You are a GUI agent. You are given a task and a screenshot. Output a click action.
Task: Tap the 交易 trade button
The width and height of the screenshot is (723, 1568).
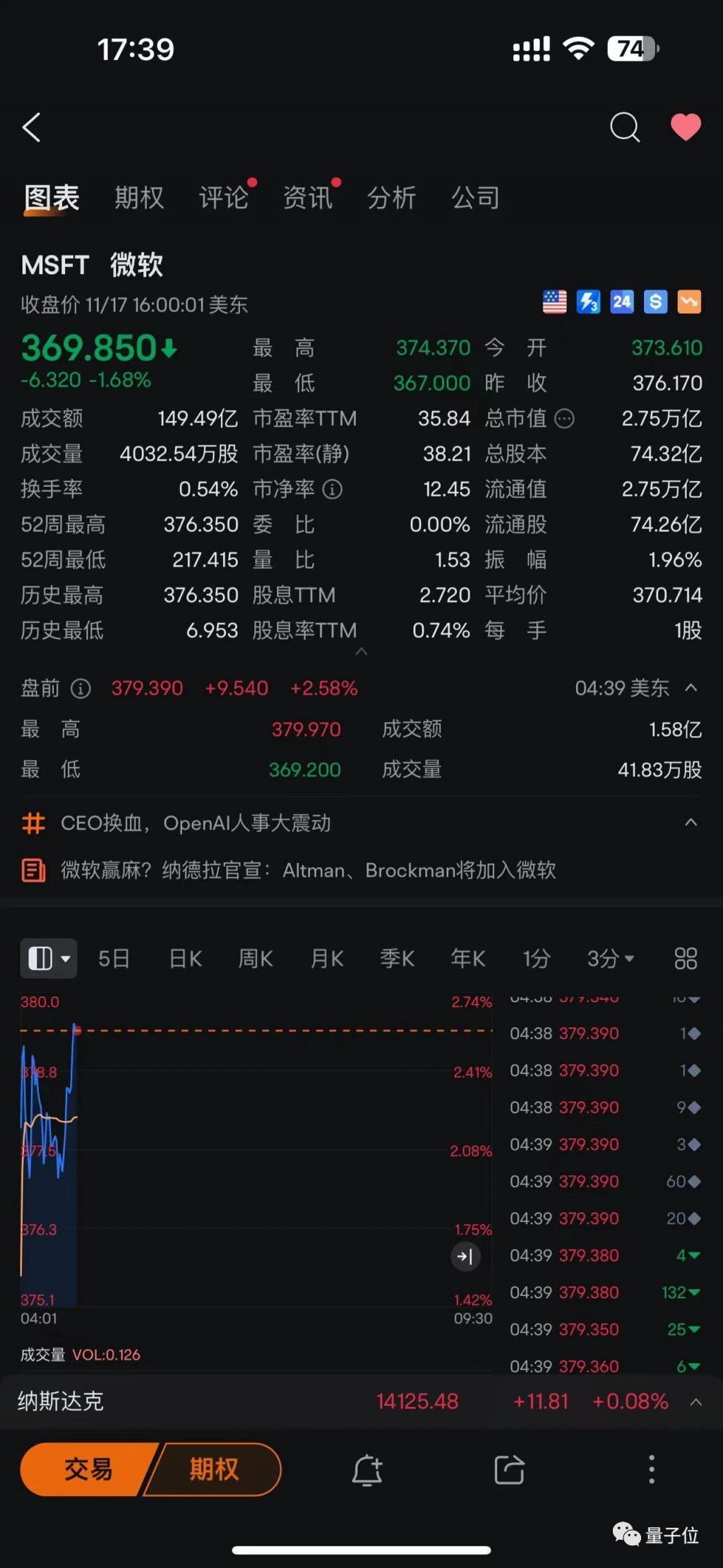click(88, 1470)
